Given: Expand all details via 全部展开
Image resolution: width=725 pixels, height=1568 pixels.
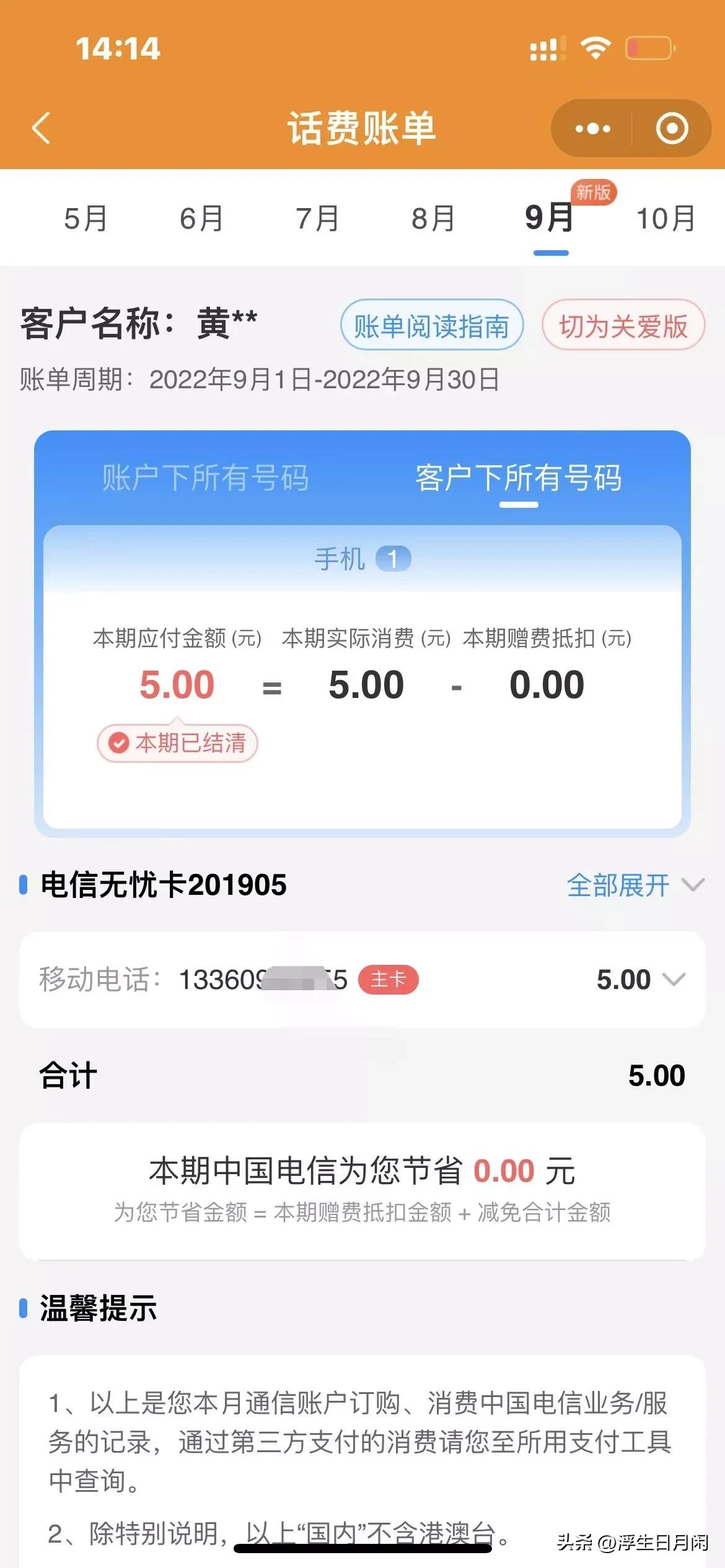Looking at the screenshot, I should (620, 886).
